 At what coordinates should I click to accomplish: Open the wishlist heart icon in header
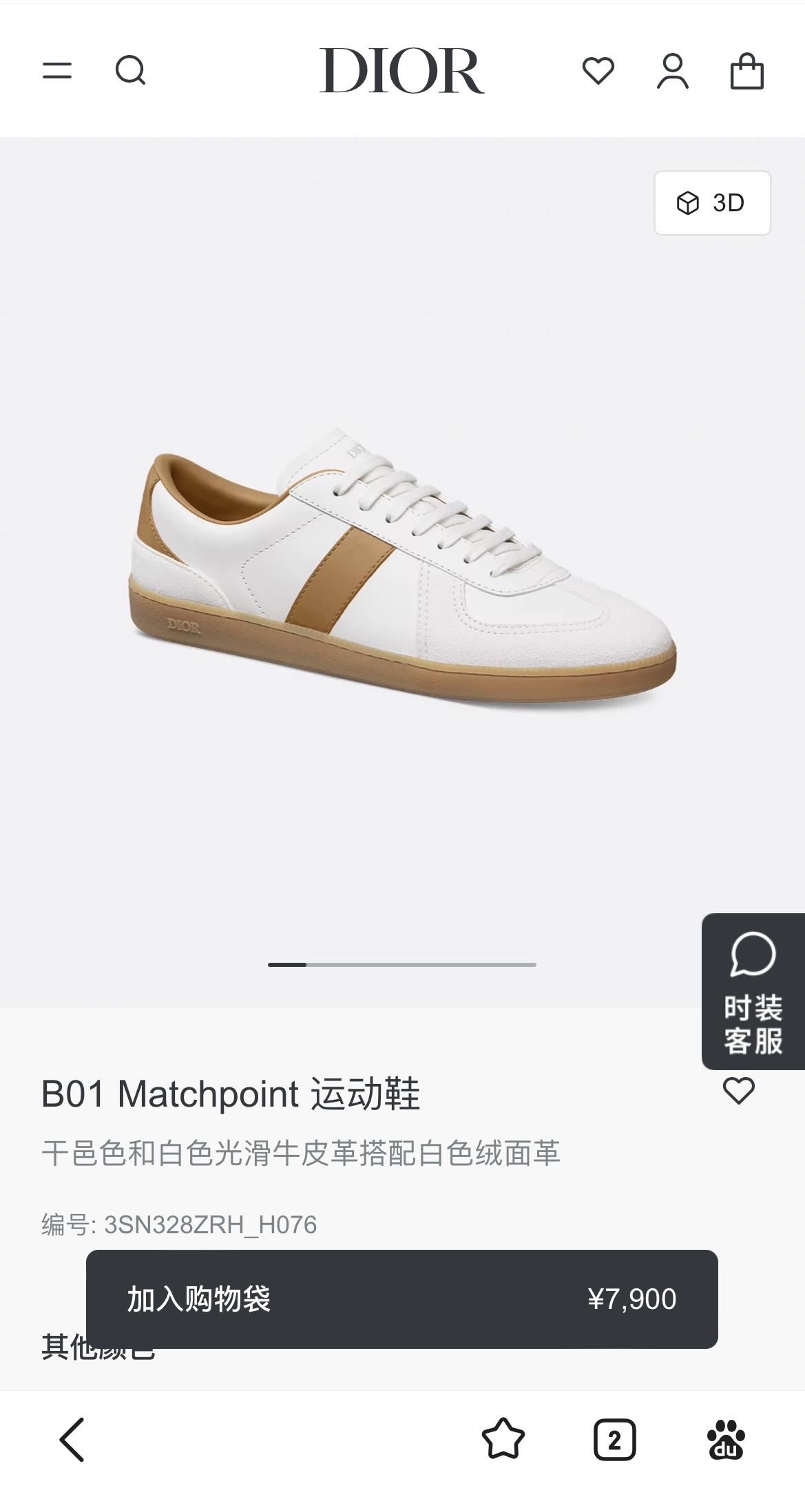click(x=598, y=71)
